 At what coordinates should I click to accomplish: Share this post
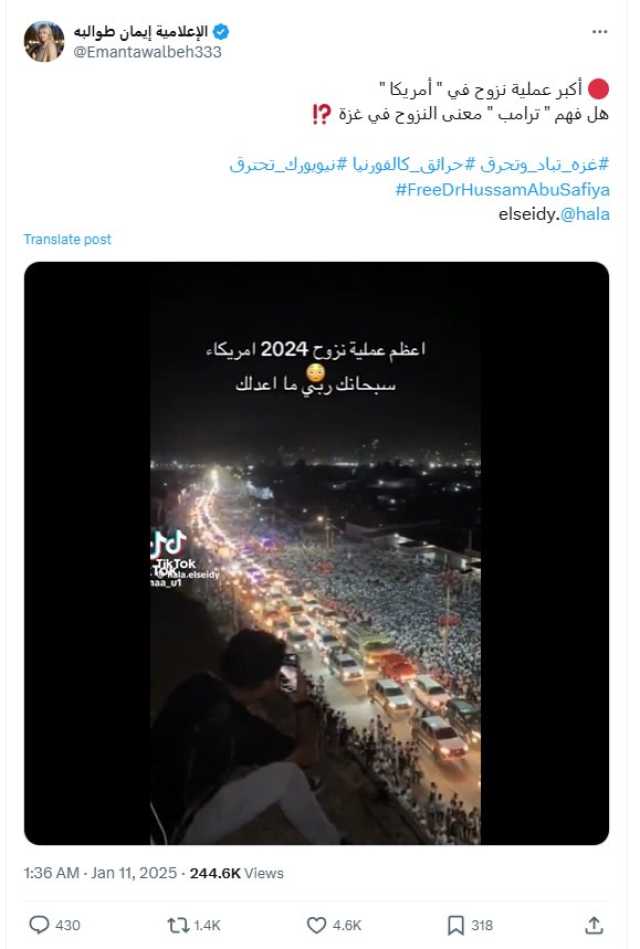click(x=594, y=925)
